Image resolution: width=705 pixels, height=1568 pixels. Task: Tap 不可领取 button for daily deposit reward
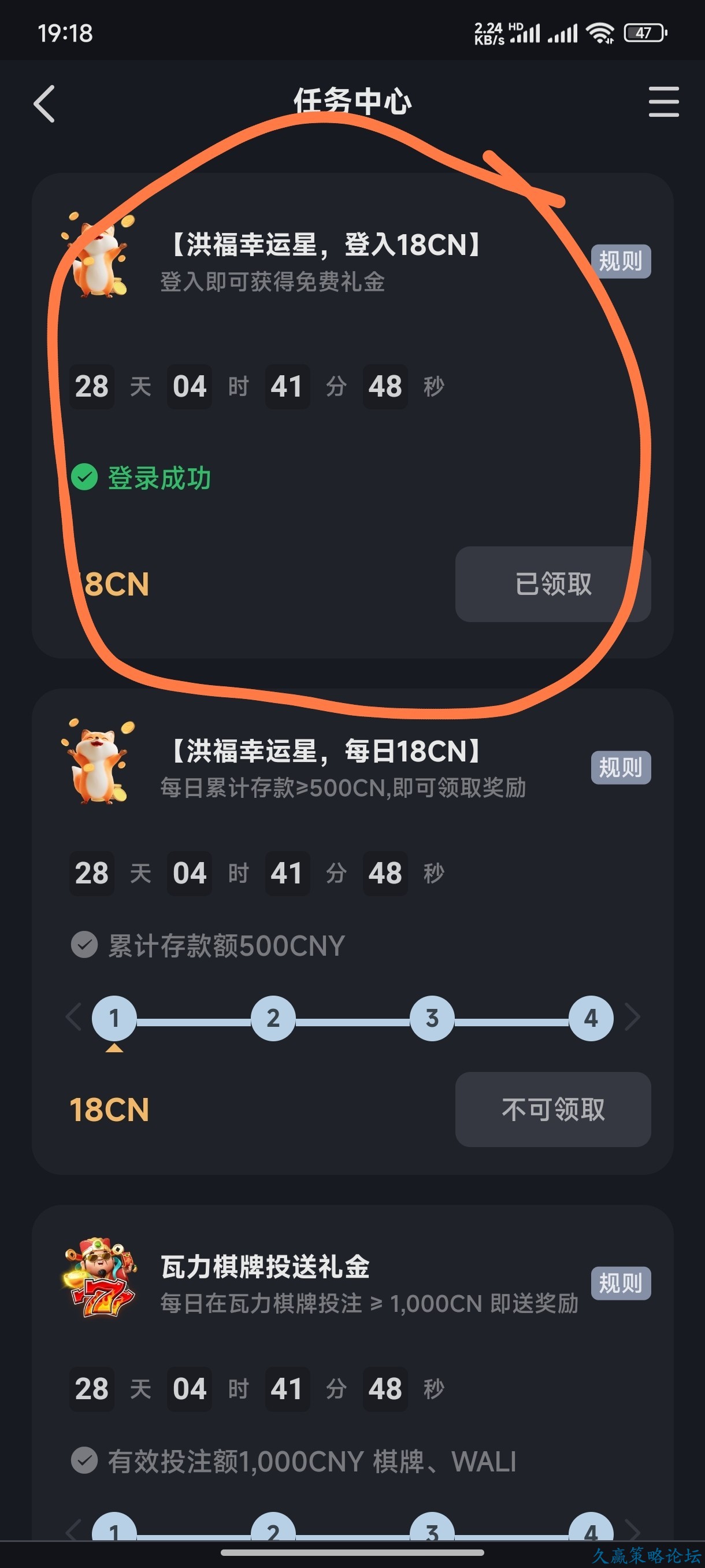click(x=552, y=1109)
